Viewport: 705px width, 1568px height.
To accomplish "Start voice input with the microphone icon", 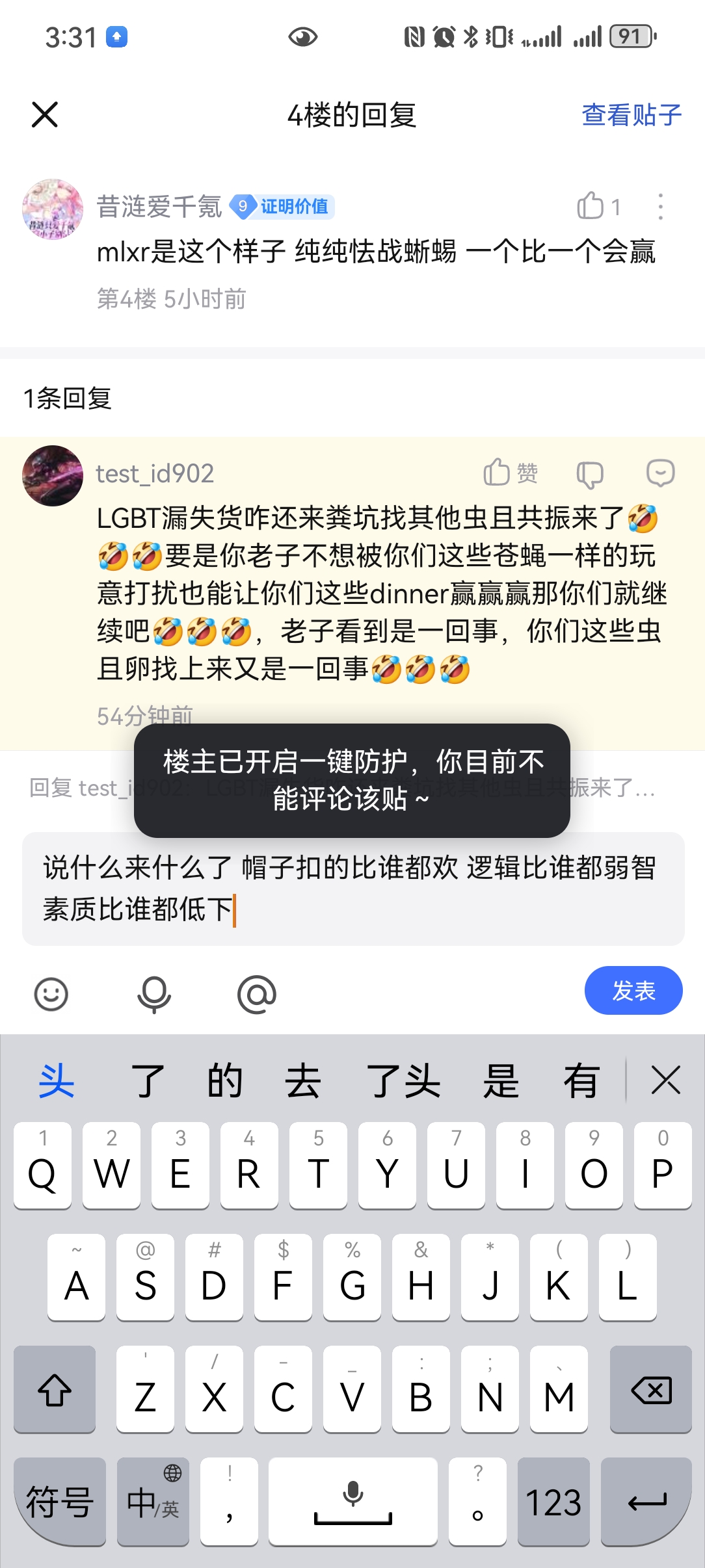I will tap(154, 994).
